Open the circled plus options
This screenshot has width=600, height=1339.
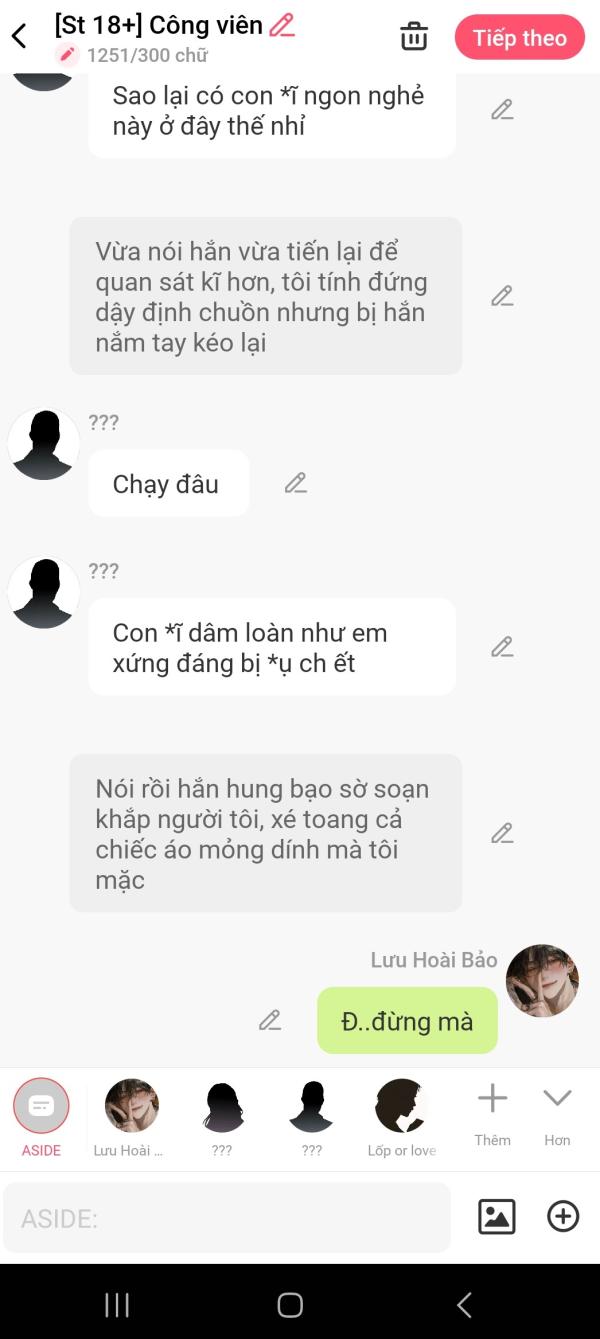click(x=563, y=1216)
